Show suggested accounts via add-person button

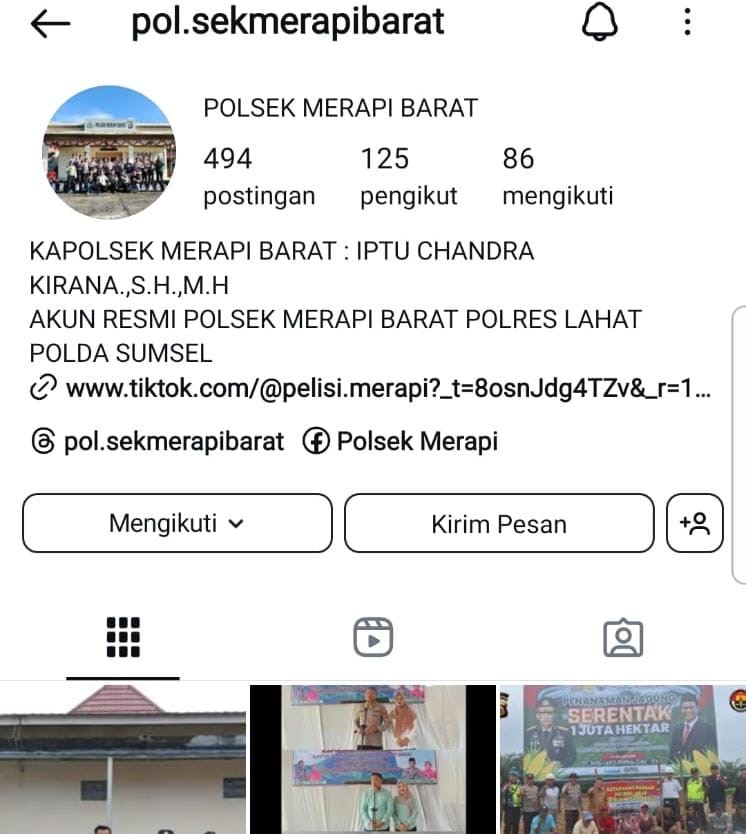[x=694, y=523]
